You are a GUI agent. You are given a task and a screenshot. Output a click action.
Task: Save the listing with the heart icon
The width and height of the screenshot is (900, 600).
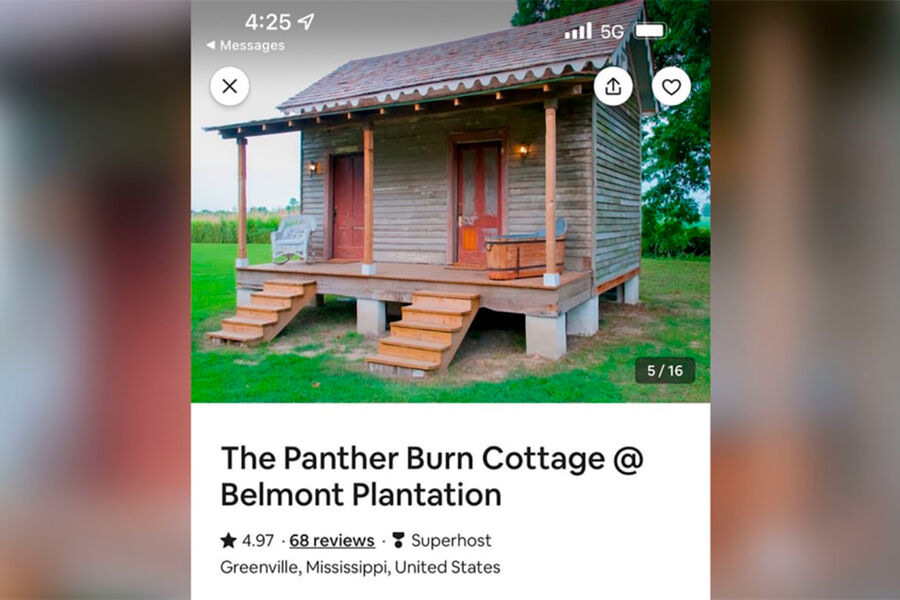pyautogui.click(x=671, y=87)
